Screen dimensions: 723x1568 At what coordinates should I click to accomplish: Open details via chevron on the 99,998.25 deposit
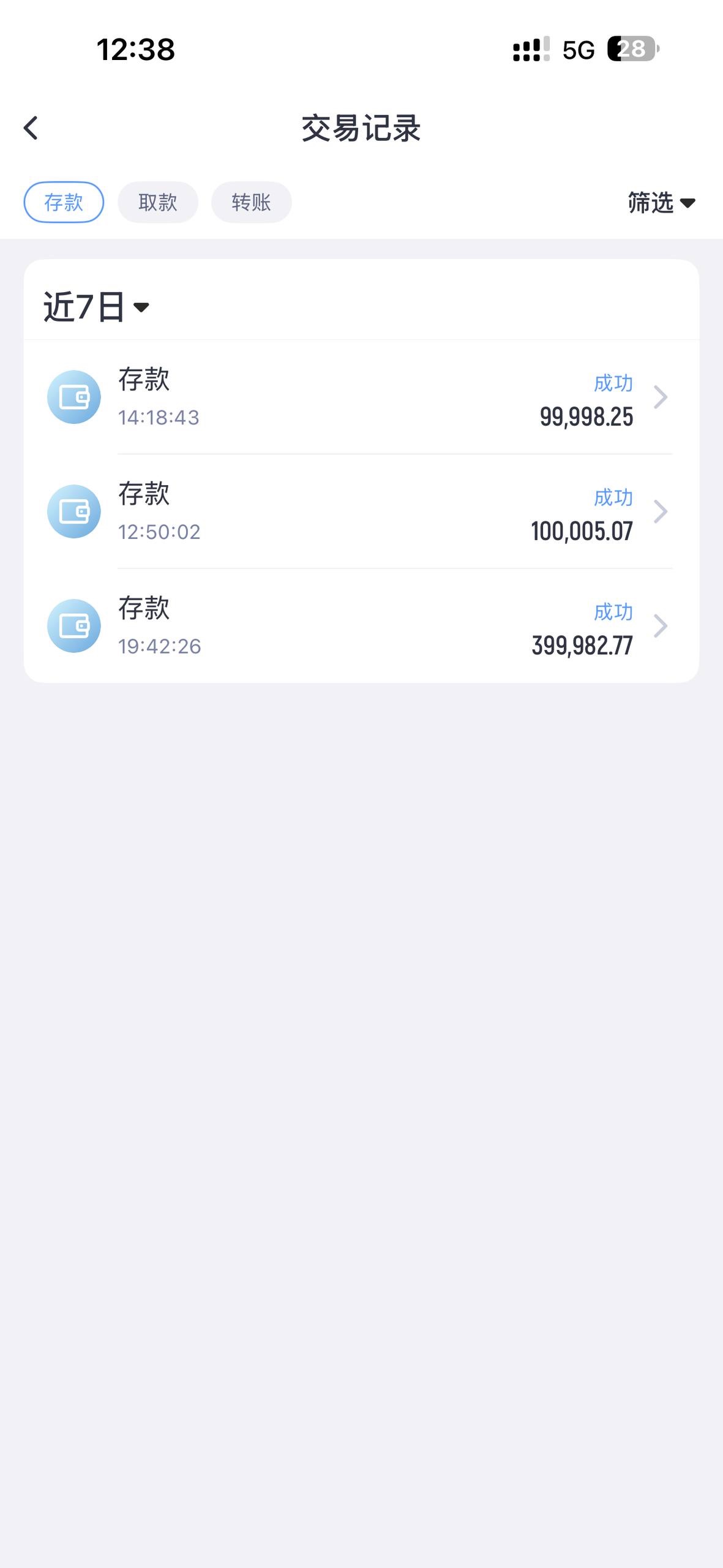661,397
